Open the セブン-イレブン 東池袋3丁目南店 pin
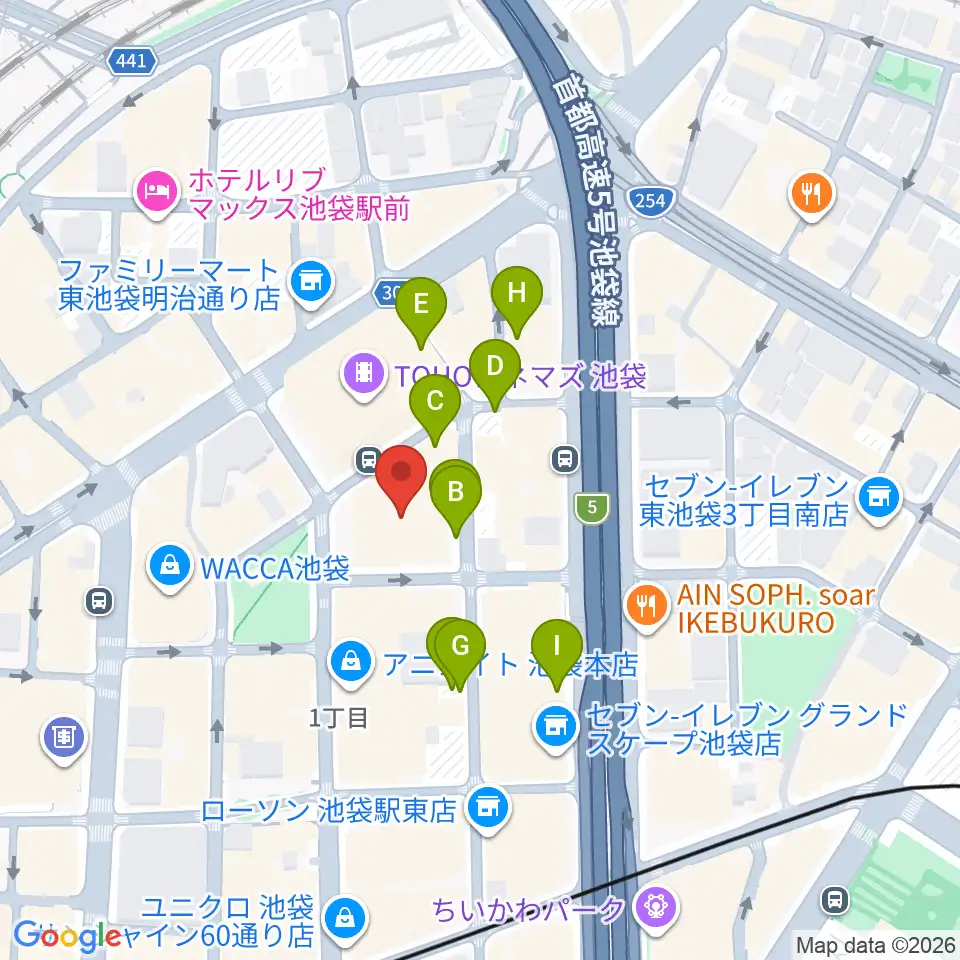 (879, 499)
